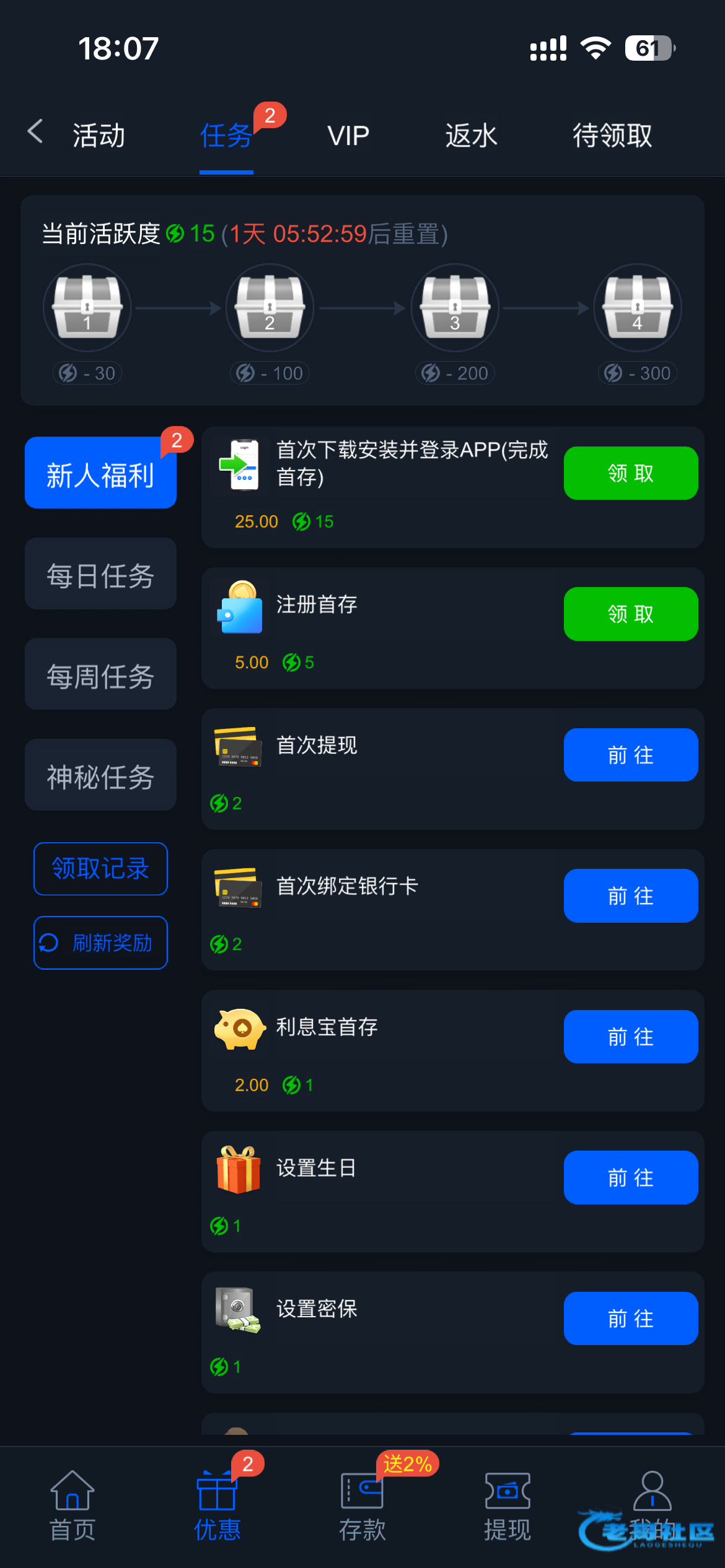Switch to the 存款 deposit tab
Viewport: 725px width, 1568px height.
click(362, 1506)
